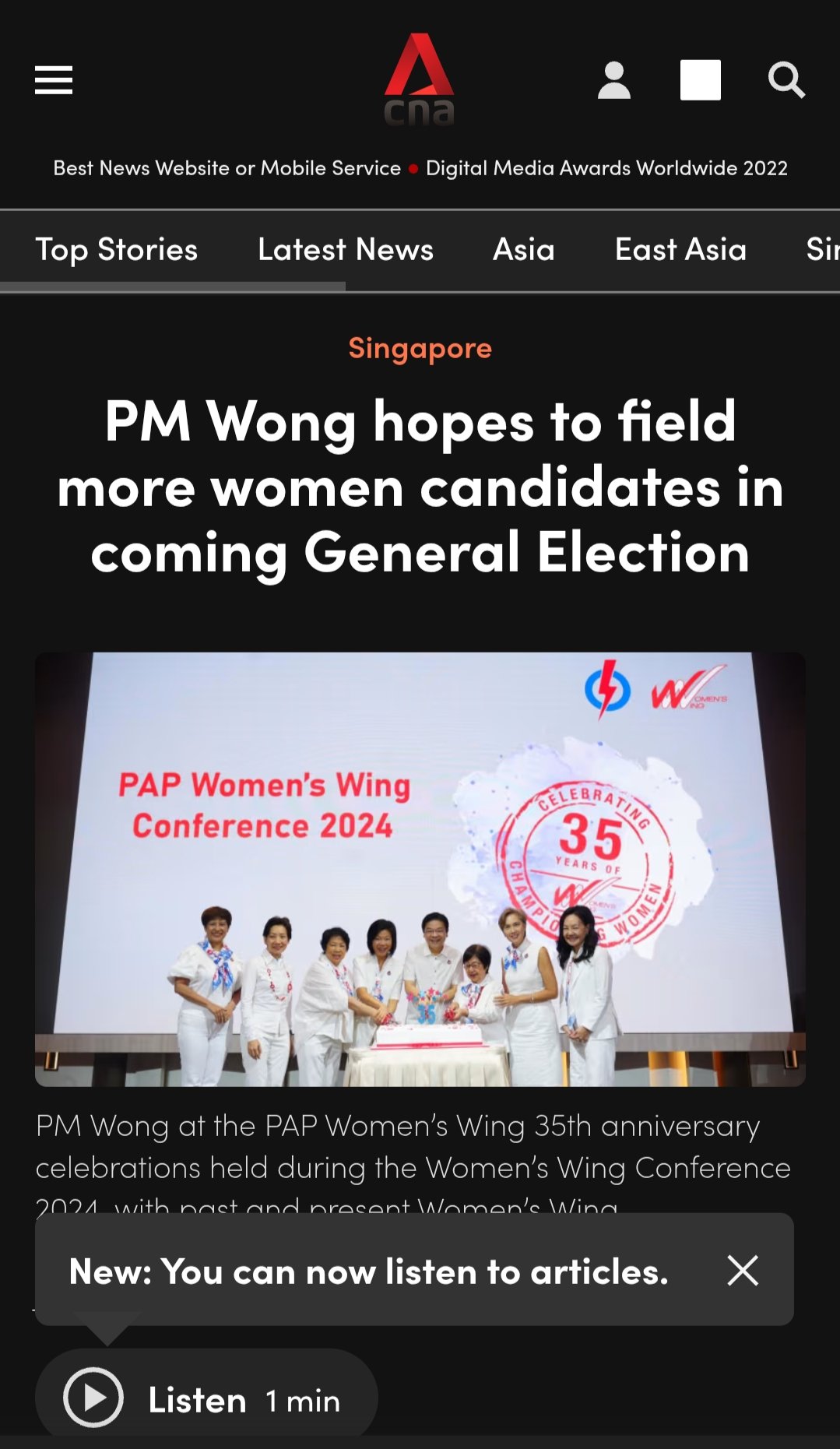Switch to Top Stories tab

pos(117,250)
